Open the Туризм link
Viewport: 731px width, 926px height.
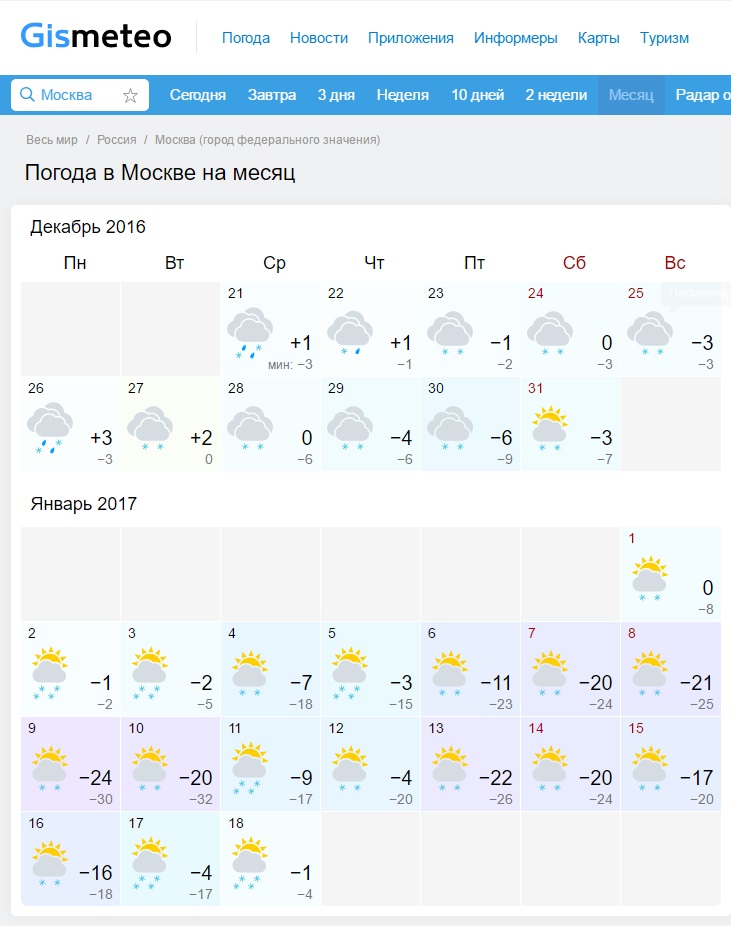pyautogui.click(x=664, y=38)
